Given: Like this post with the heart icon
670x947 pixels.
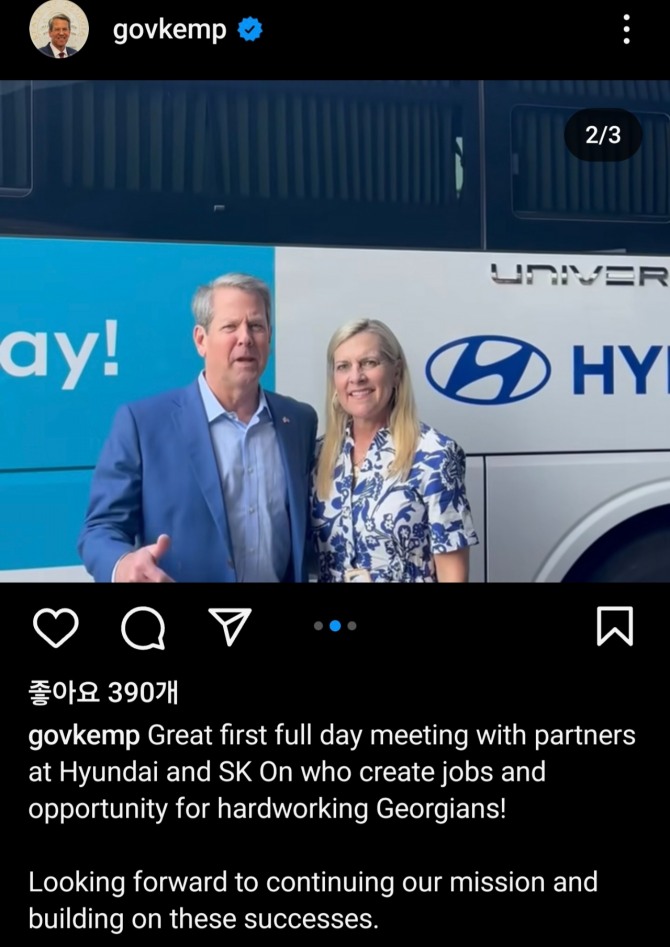Looking at the screenshot, I should tap(56, 627).
